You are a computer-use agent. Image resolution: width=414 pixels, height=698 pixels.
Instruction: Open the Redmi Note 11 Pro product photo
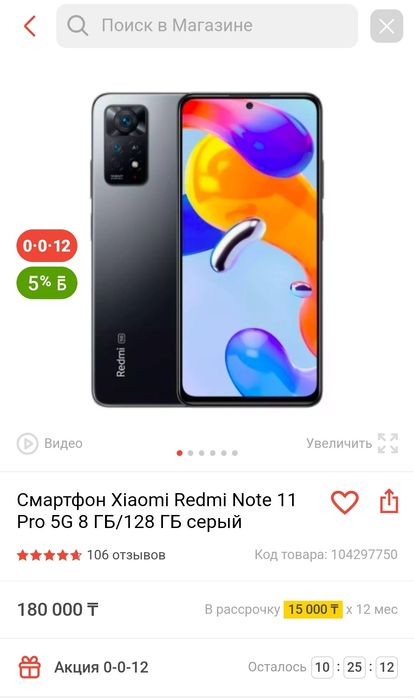(x=207, y=250)
